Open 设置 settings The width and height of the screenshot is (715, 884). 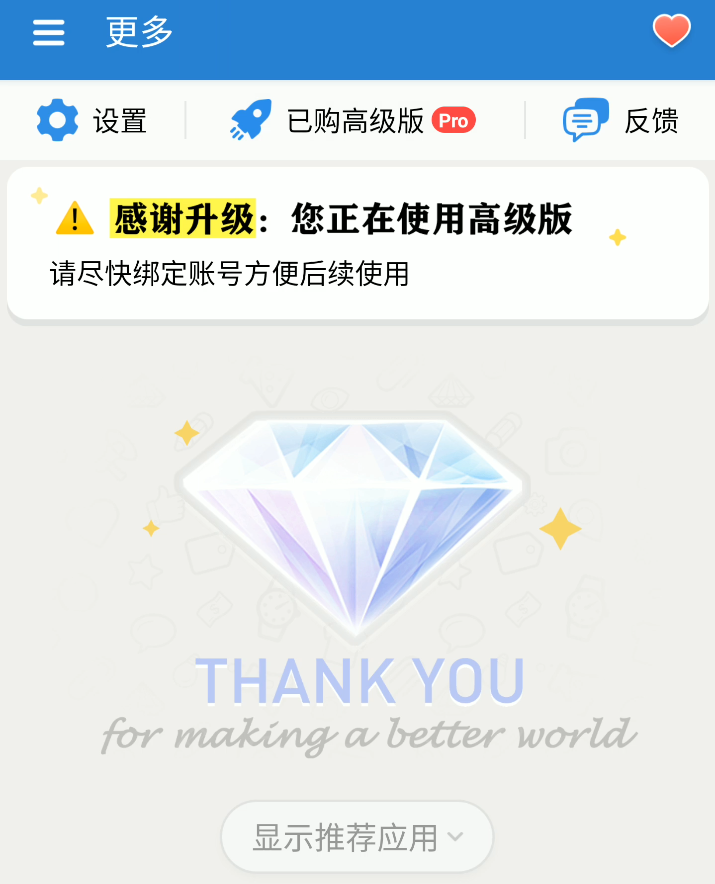92,121
